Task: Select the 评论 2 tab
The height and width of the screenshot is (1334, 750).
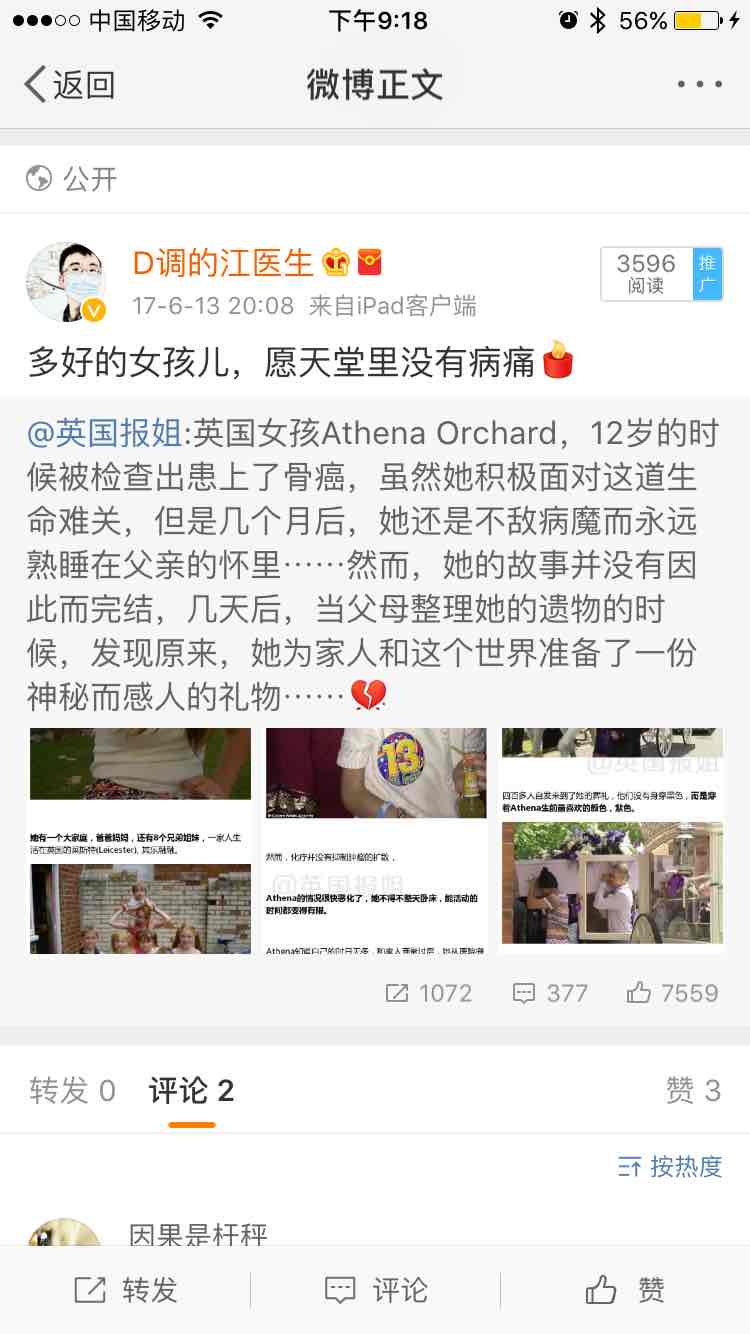Action: click(x=191, y=1091)
